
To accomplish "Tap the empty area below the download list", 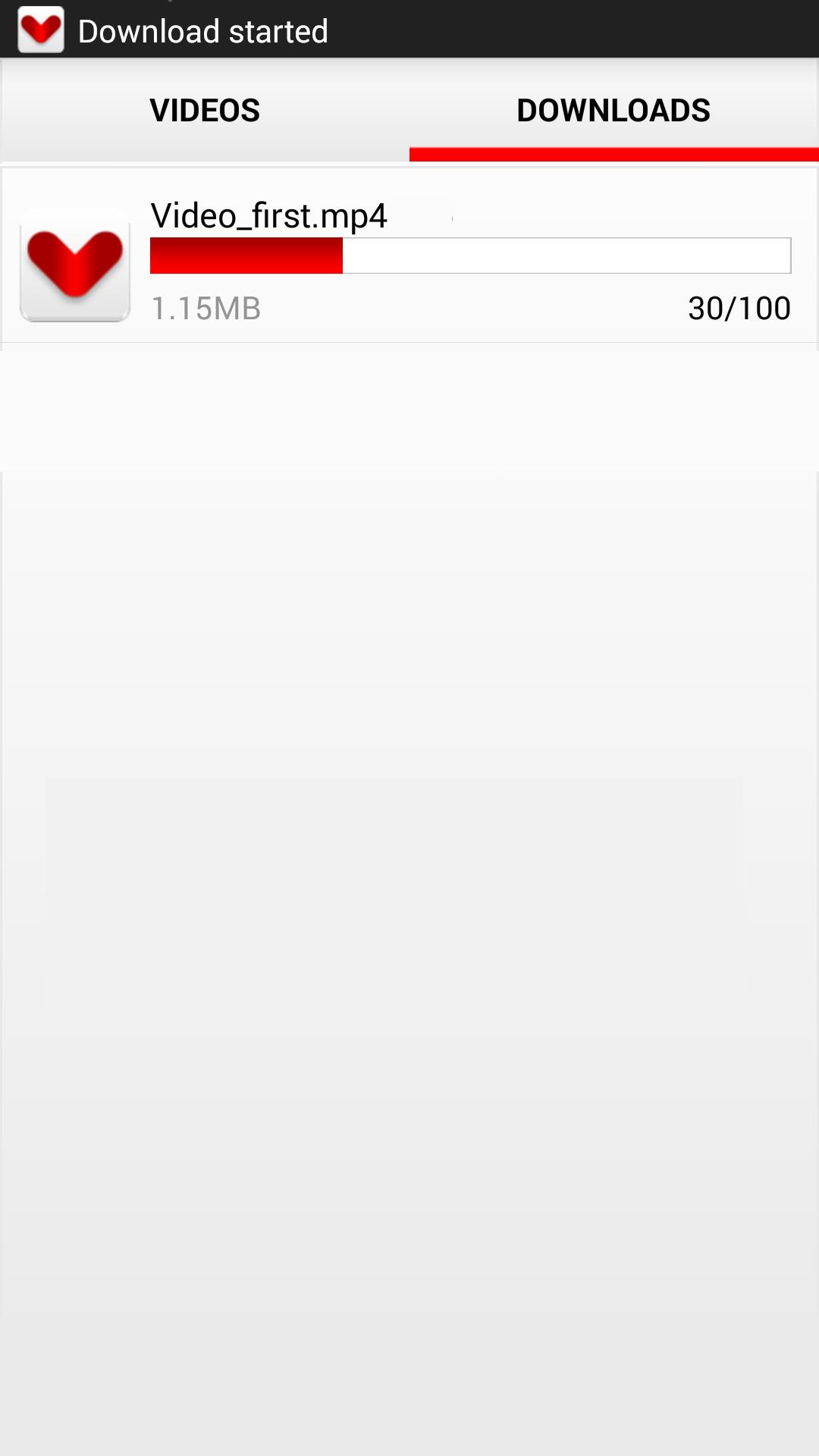I will coord(409,758).
